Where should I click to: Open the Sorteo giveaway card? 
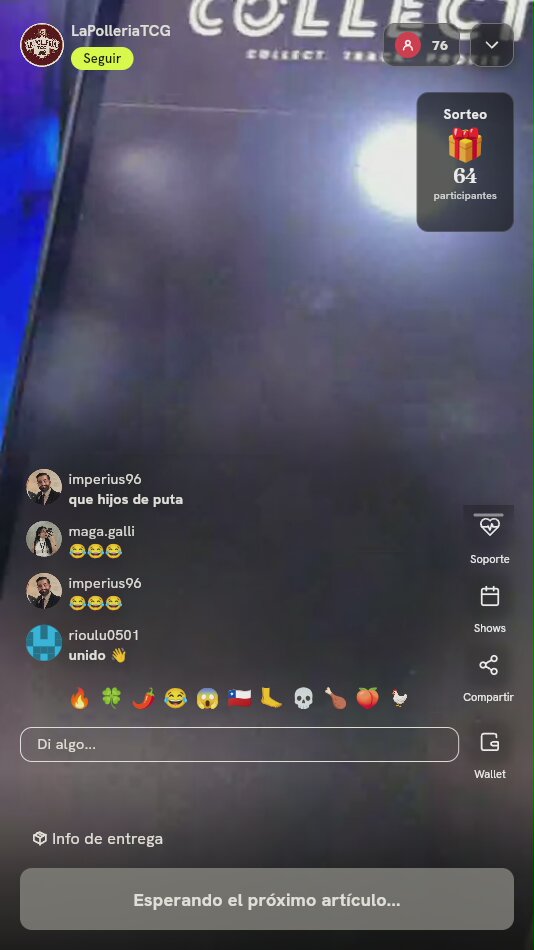465,162
